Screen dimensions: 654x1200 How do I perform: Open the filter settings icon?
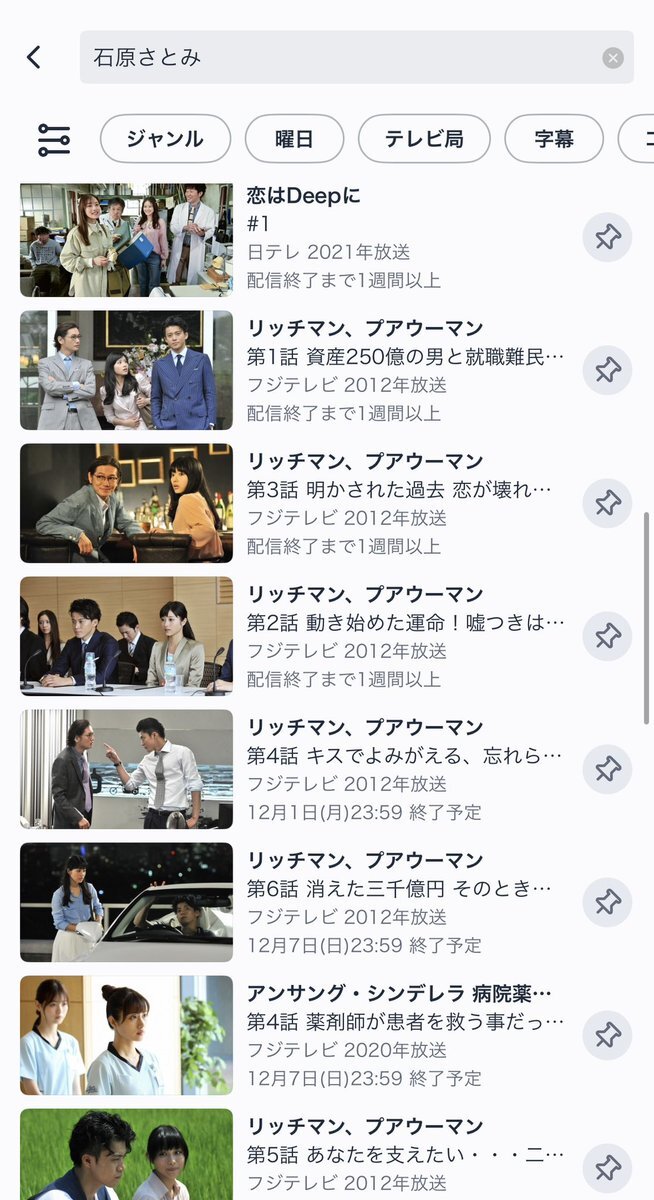click(54, 139)
